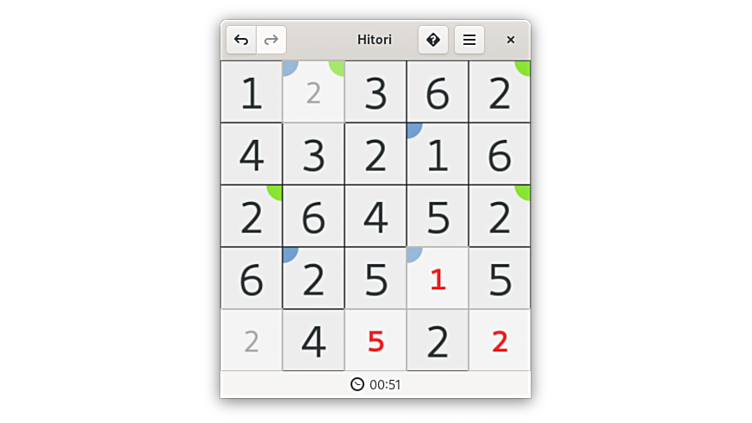This screenshot has width=752, height=423.
Task: Tap the red 5 cell
Action: 375,341
